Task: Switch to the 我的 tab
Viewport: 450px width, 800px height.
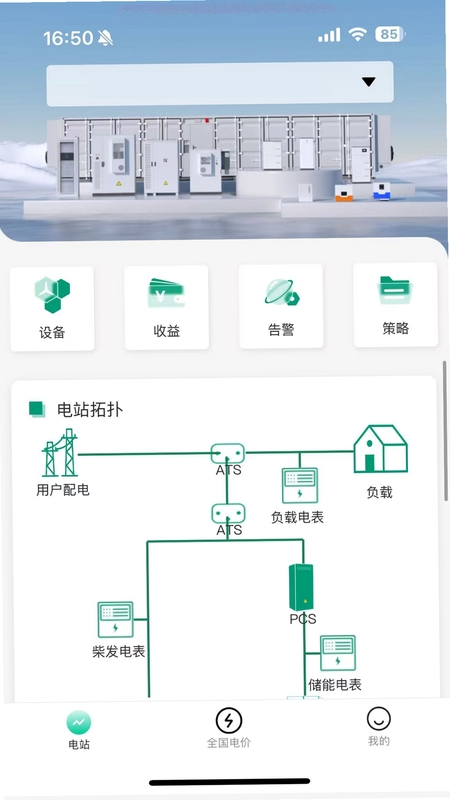Action: [x=379, y=727]
